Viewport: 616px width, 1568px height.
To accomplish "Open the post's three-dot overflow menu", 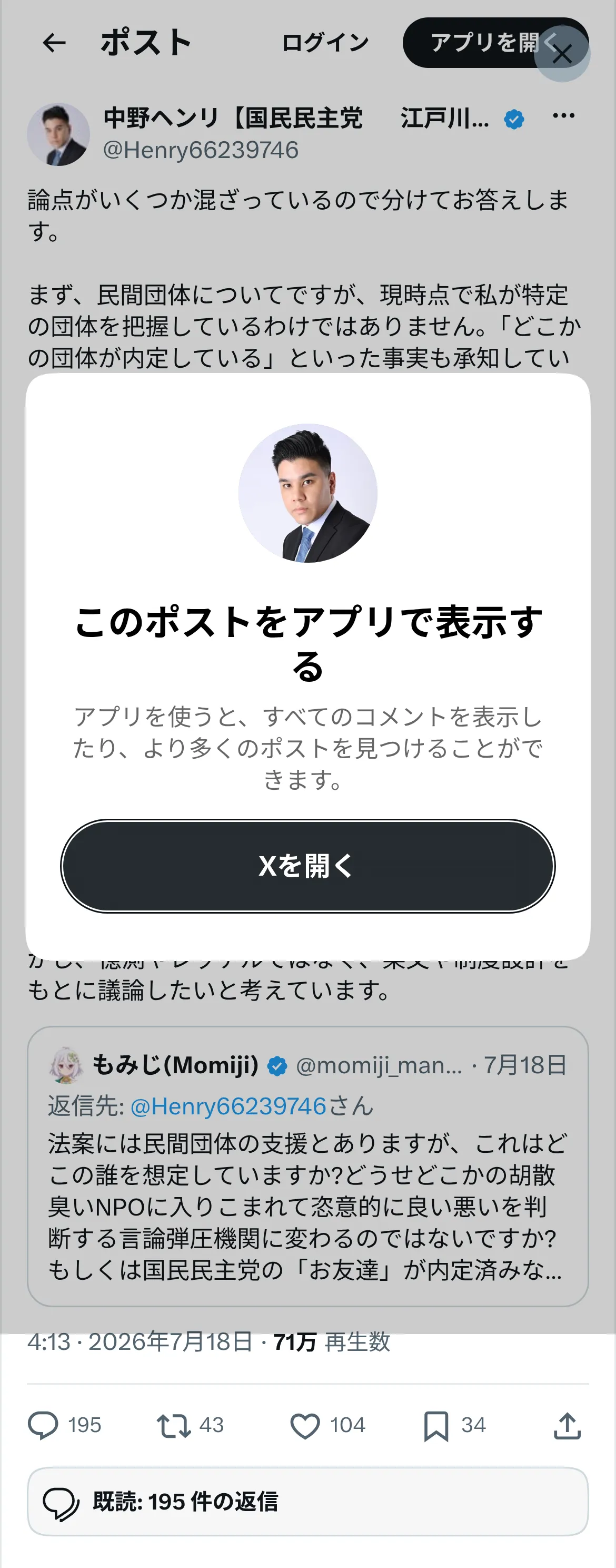I will [x=563, y=116].
